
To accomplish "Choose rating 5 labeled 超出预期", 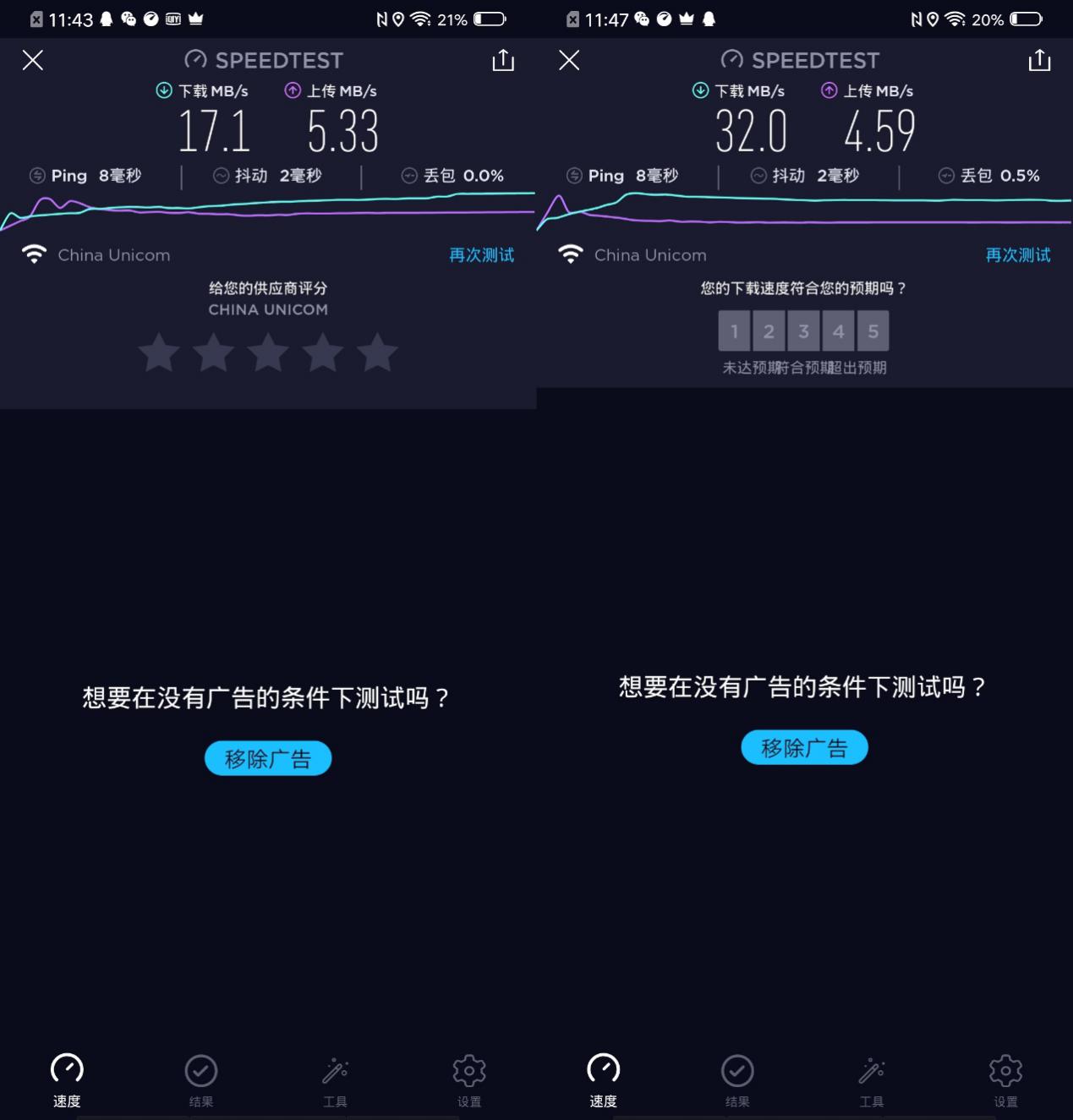I will click(x=873, y=331).
